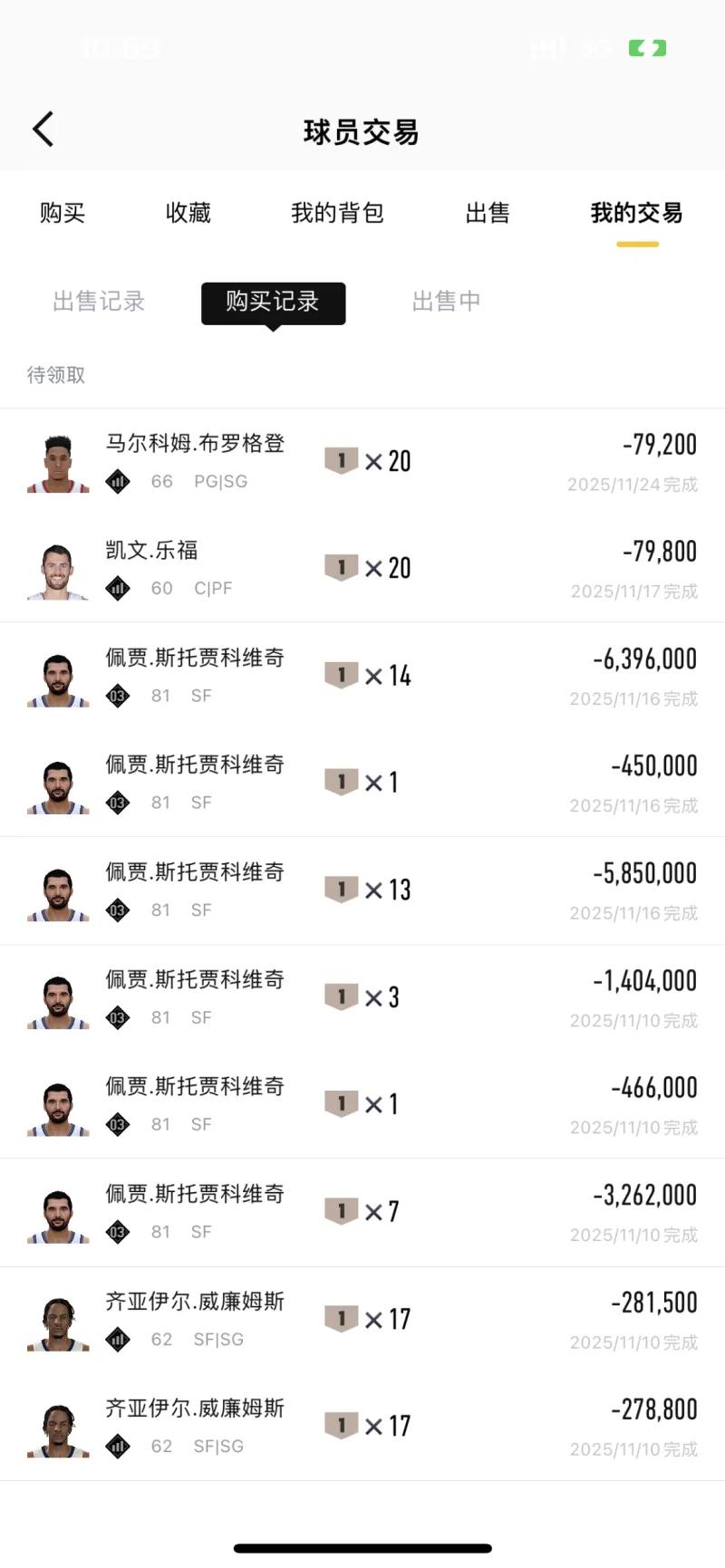
Task: Switch to the 购买 tab
Action: pos(63,213)
